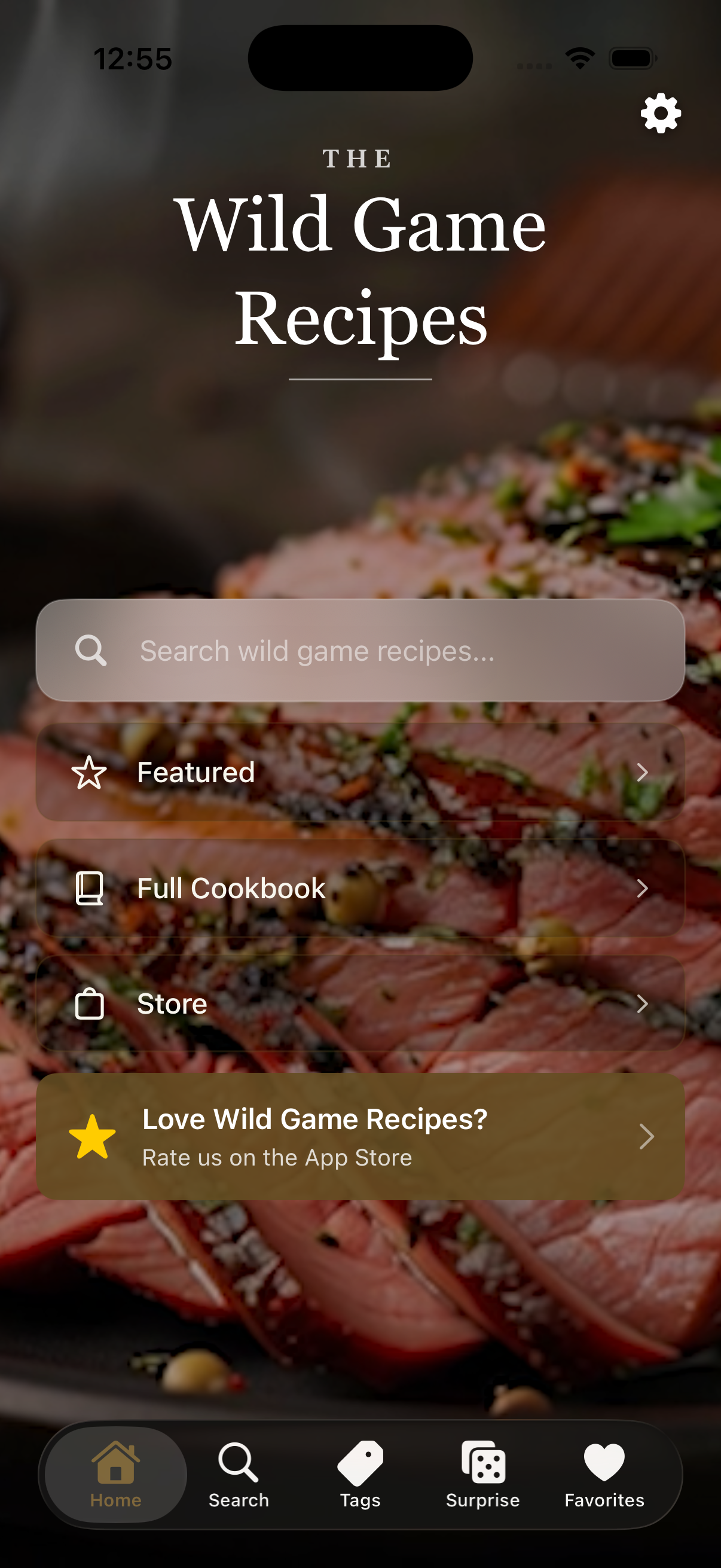Tap the Search wild game recipes field

point(360,650)
